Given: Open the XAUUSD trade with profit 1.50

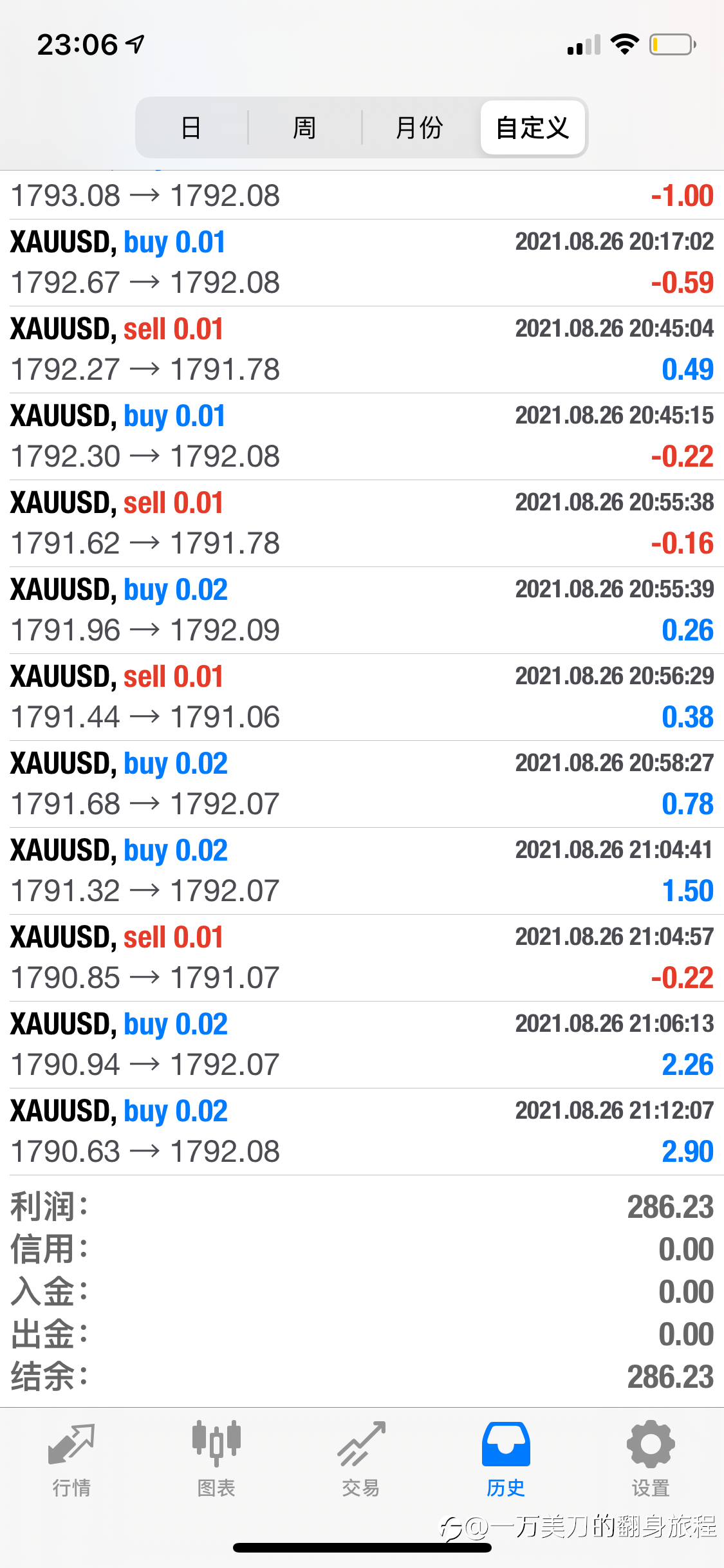Looking at the screenshot, I should (x=362, y=871).
